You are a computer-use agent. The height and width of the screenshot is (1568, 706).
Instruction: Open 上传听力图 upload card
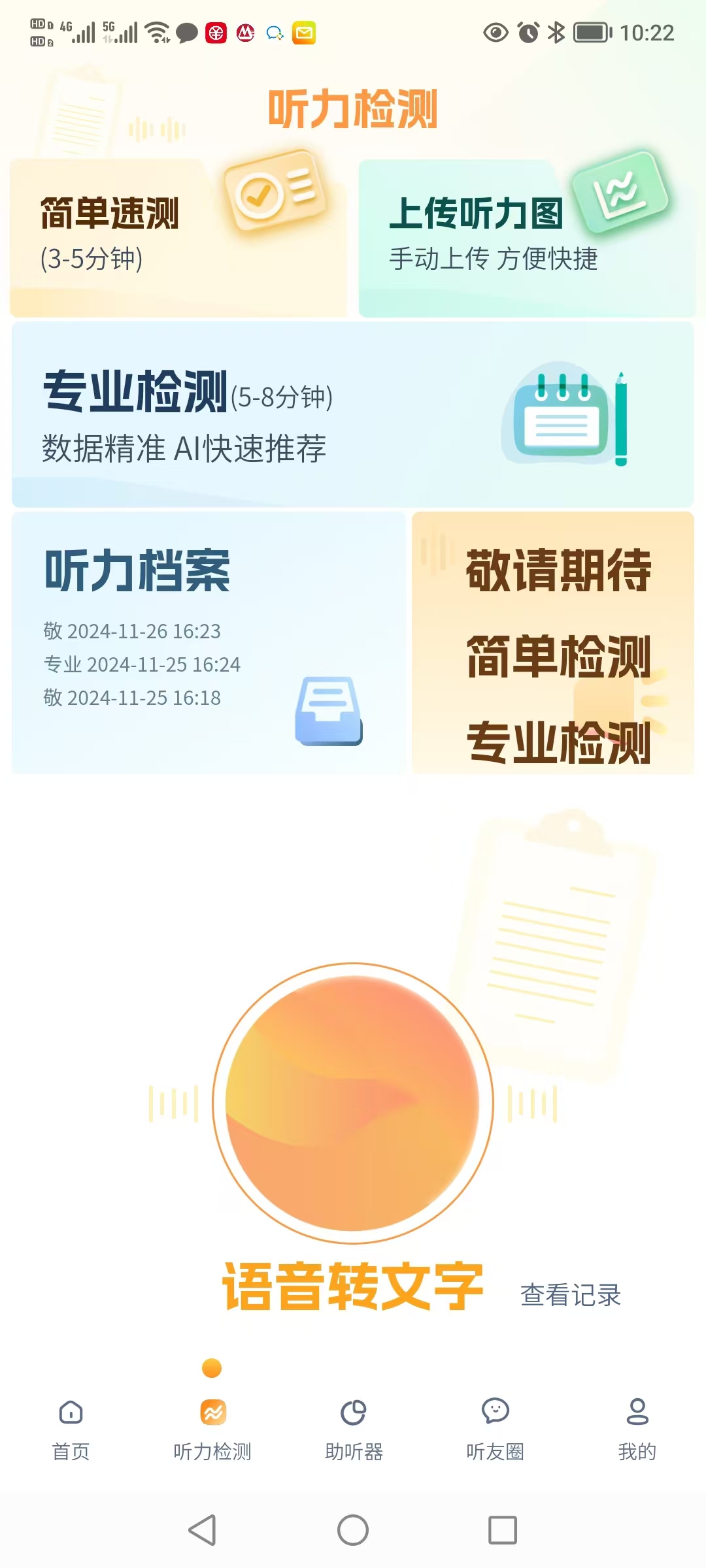[x=526, y=238]
